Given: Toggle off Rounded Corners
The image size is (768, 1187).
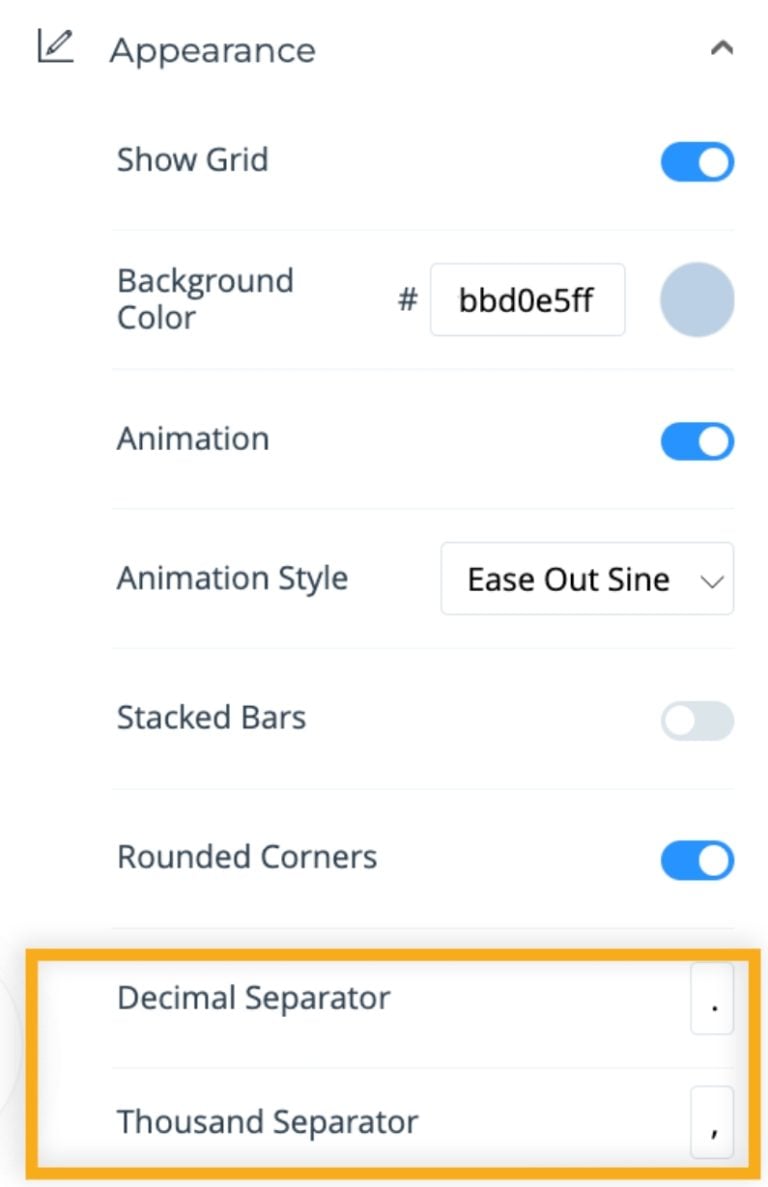Looking at the screenshot, I should (x=697, y=860).
